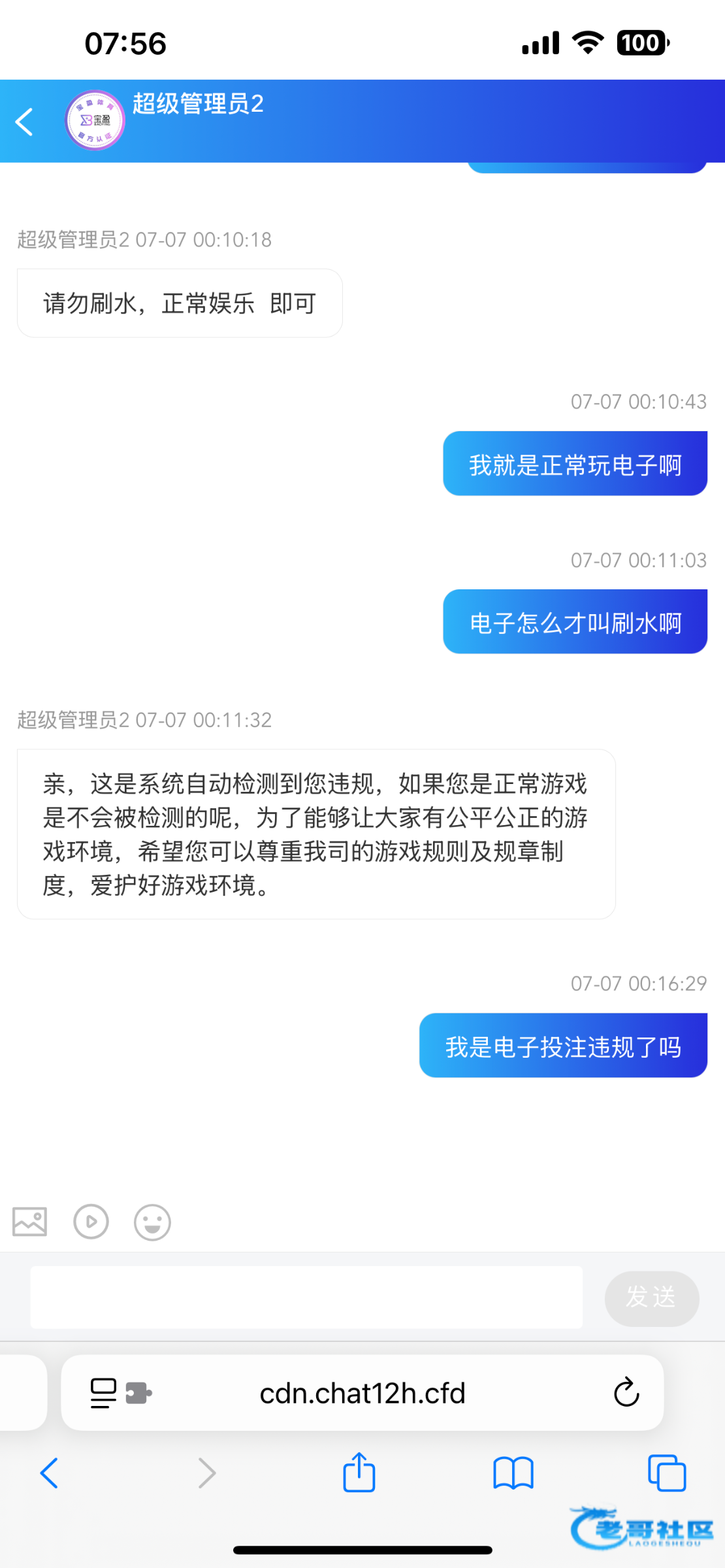This screenshot has height=1568, width=725.
Task: Focus the message input field
Action: 306,1298
